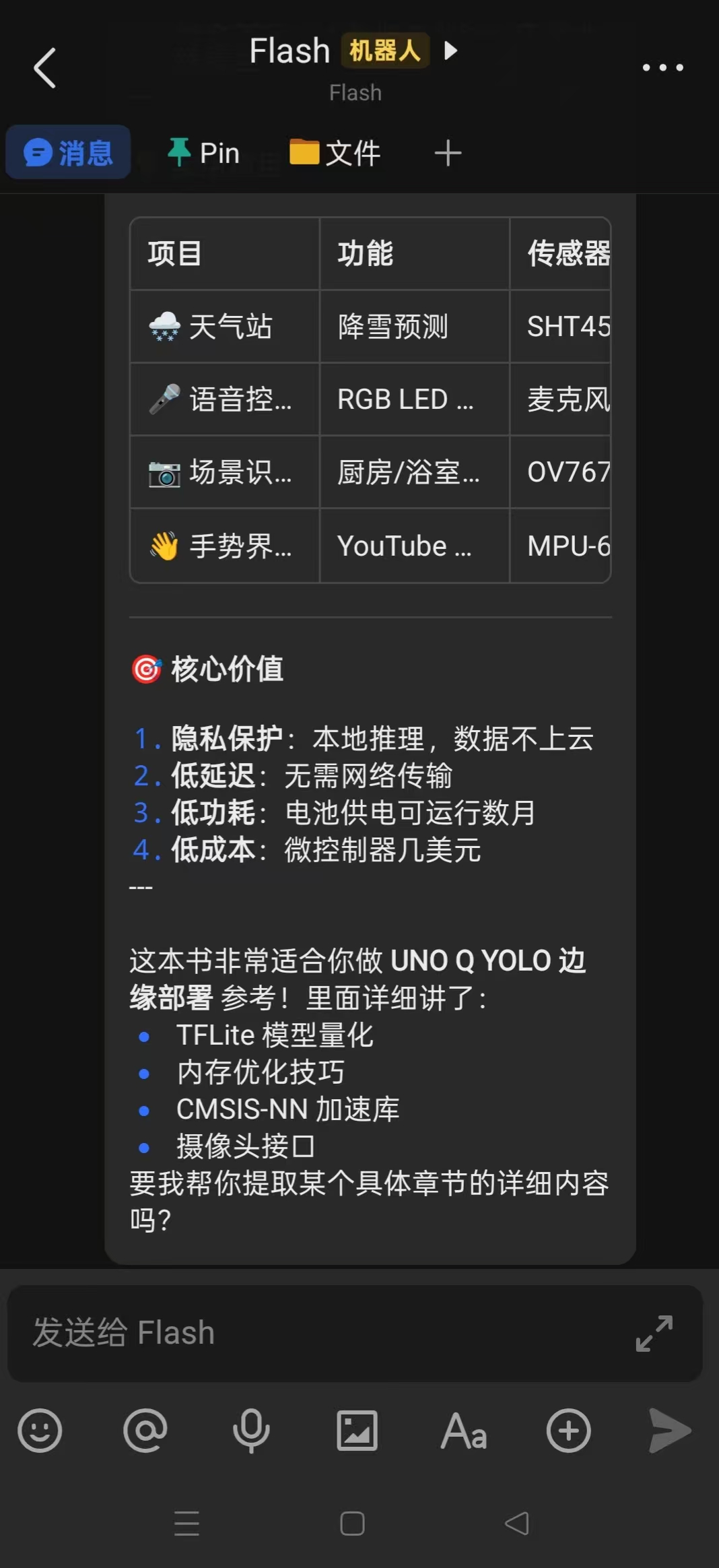Open the emoji picker
This screenshot has height=1568, width=719.
tap(39, 1431)
